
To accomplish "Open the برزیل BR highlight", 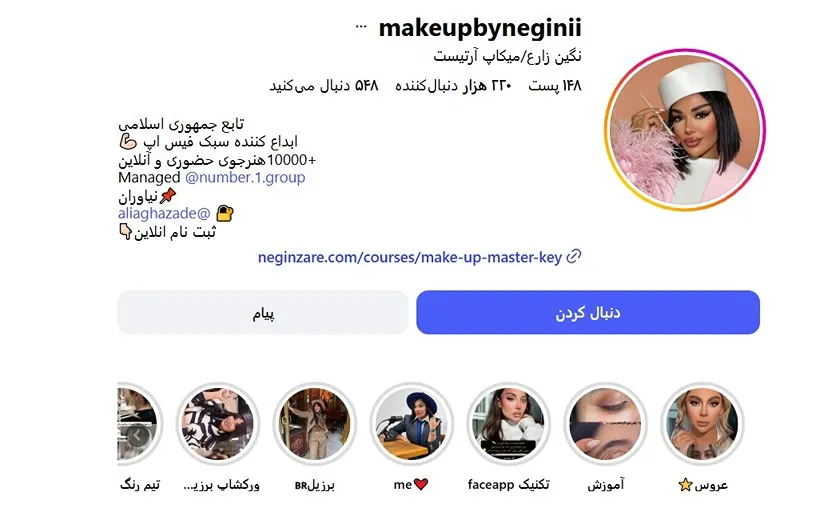I will tap(315, 425).
